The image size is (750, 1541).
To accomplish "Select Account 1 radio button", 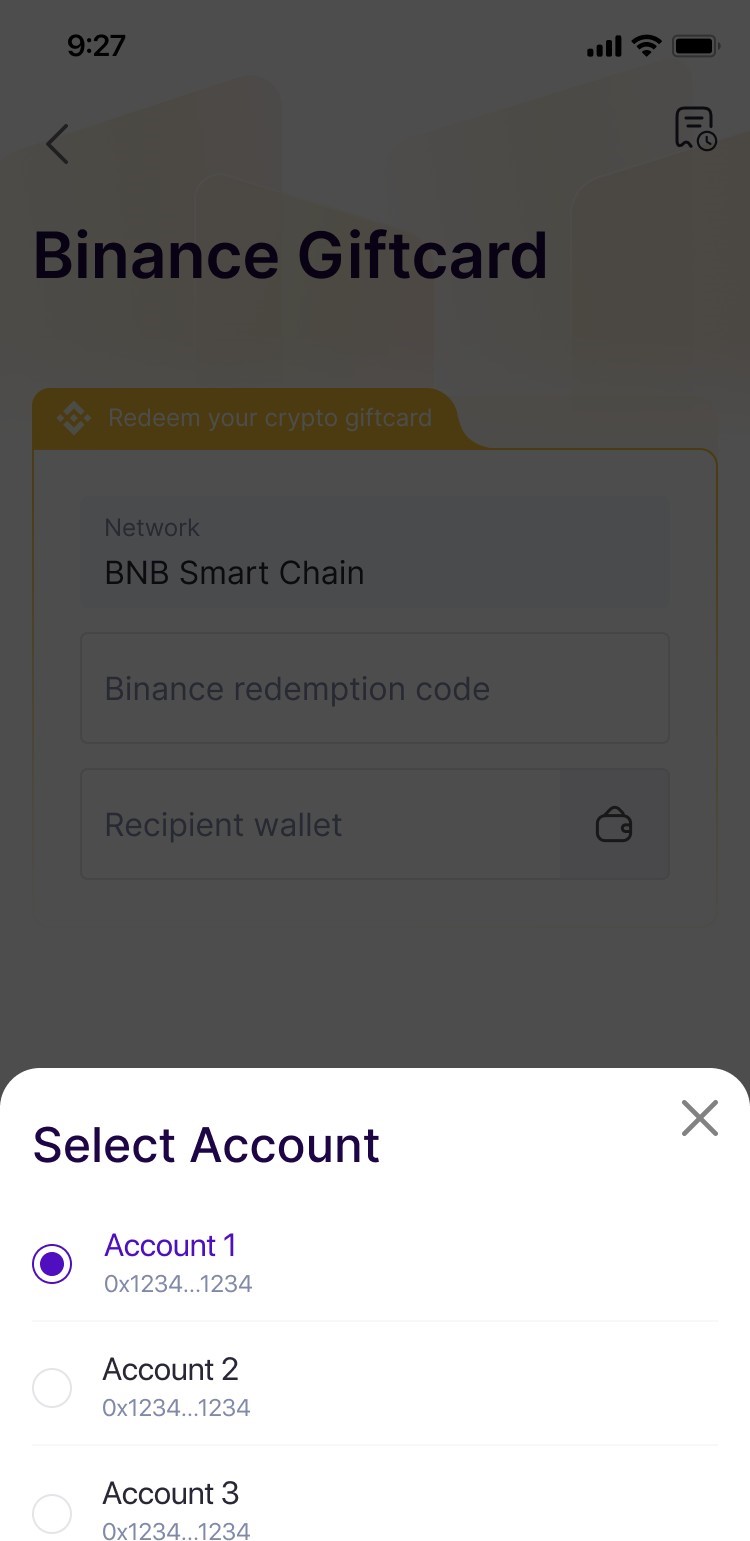I will tap(52, 1263).
